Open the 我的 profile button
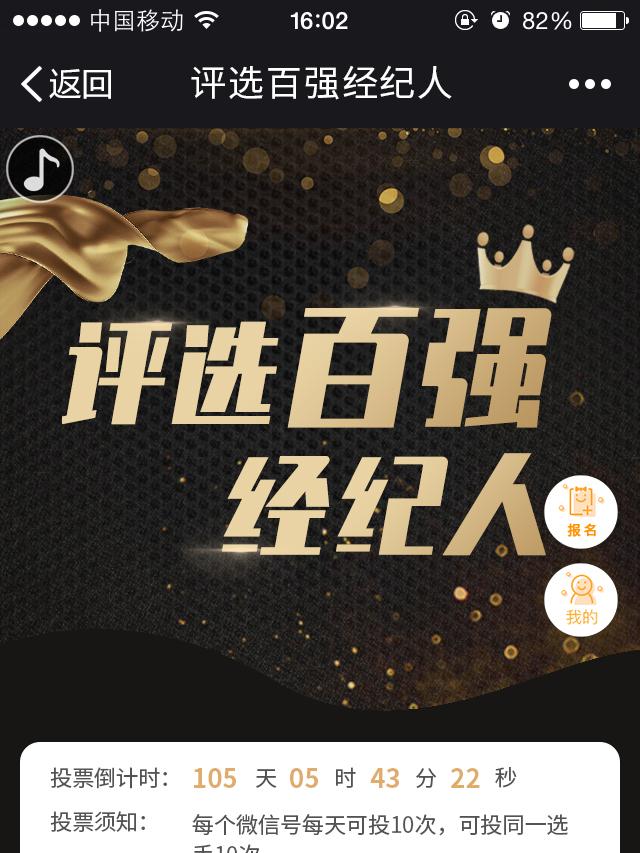This screenshot has width=640, height=853. (581, 600)
